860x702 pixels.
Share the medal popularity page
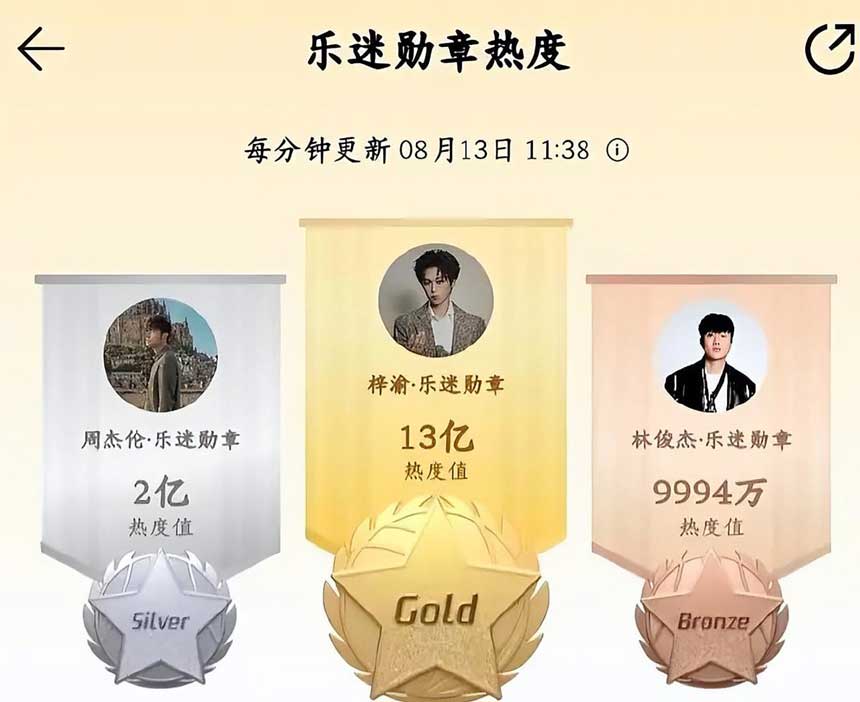point(829,48)
